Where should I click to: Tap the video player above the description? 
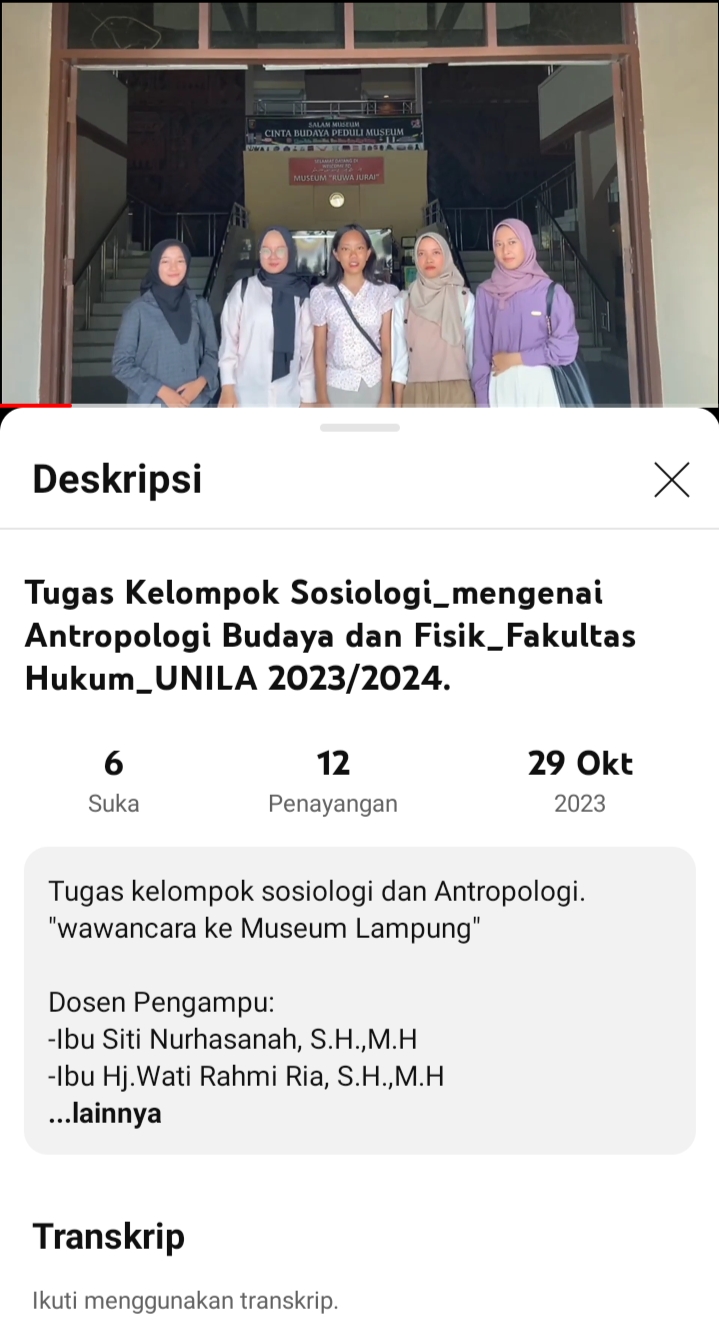click(360, 204)
